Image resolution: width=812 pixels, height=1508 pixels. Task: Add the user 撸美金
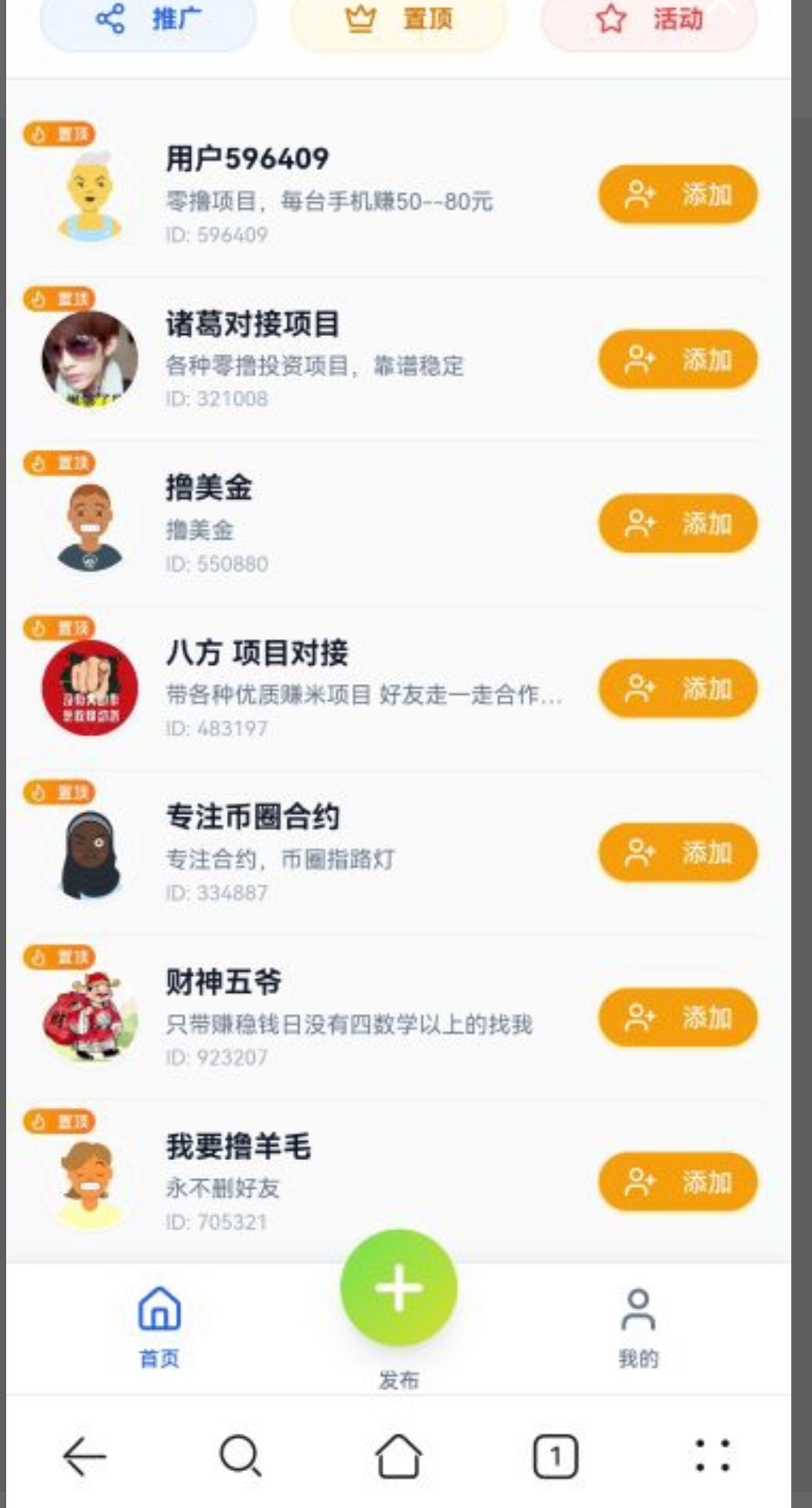coord(677,524)
